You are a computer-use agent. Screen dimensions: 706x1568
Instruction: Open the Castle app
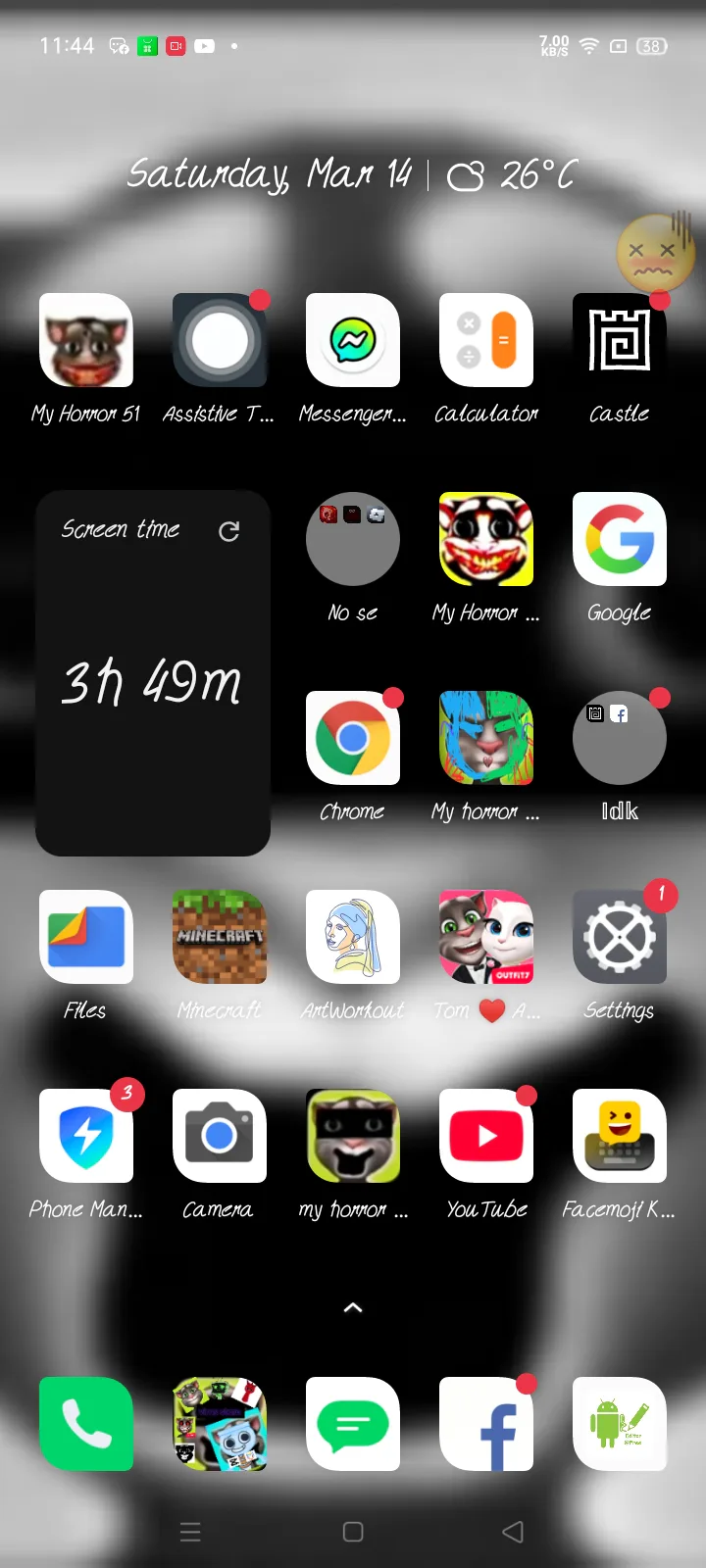[x=619, y=341]
